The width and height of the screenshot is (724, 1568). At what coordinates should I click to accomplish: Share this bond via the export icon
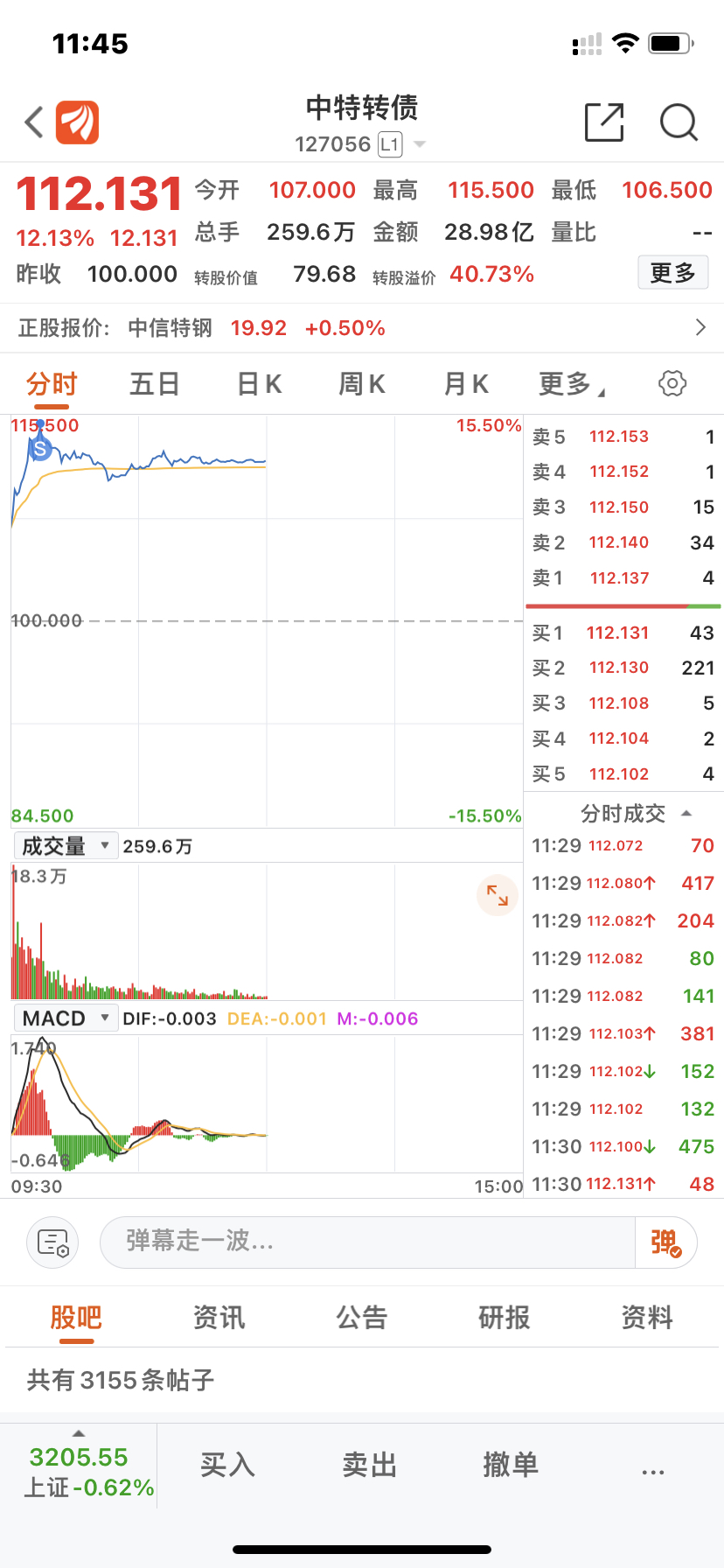click(603, 122)
